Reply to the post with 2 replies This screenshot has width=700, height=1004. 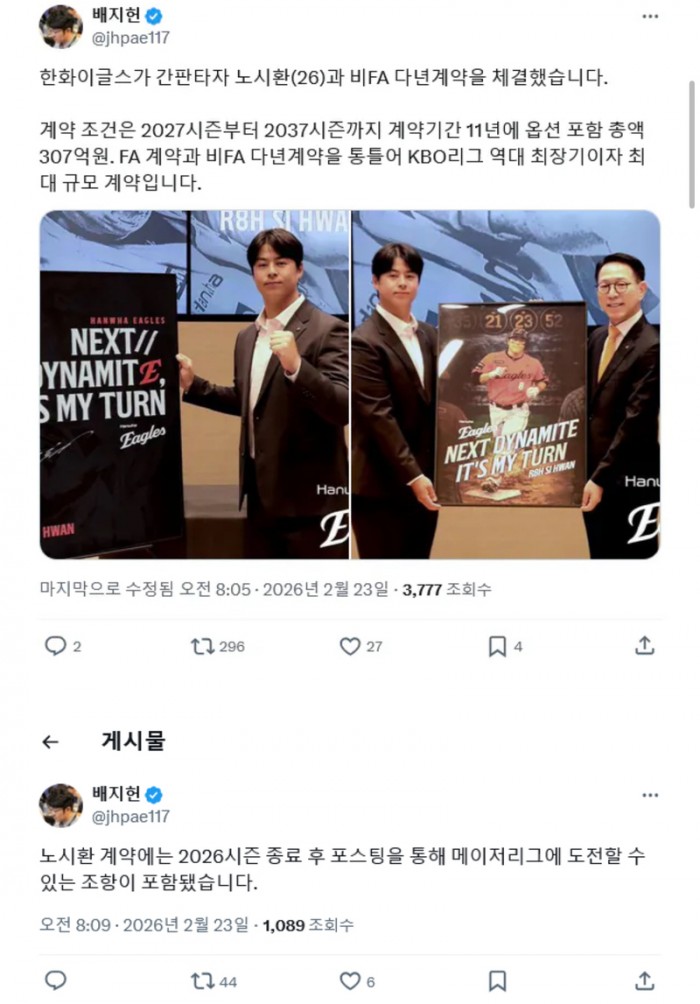coord(56,646)
